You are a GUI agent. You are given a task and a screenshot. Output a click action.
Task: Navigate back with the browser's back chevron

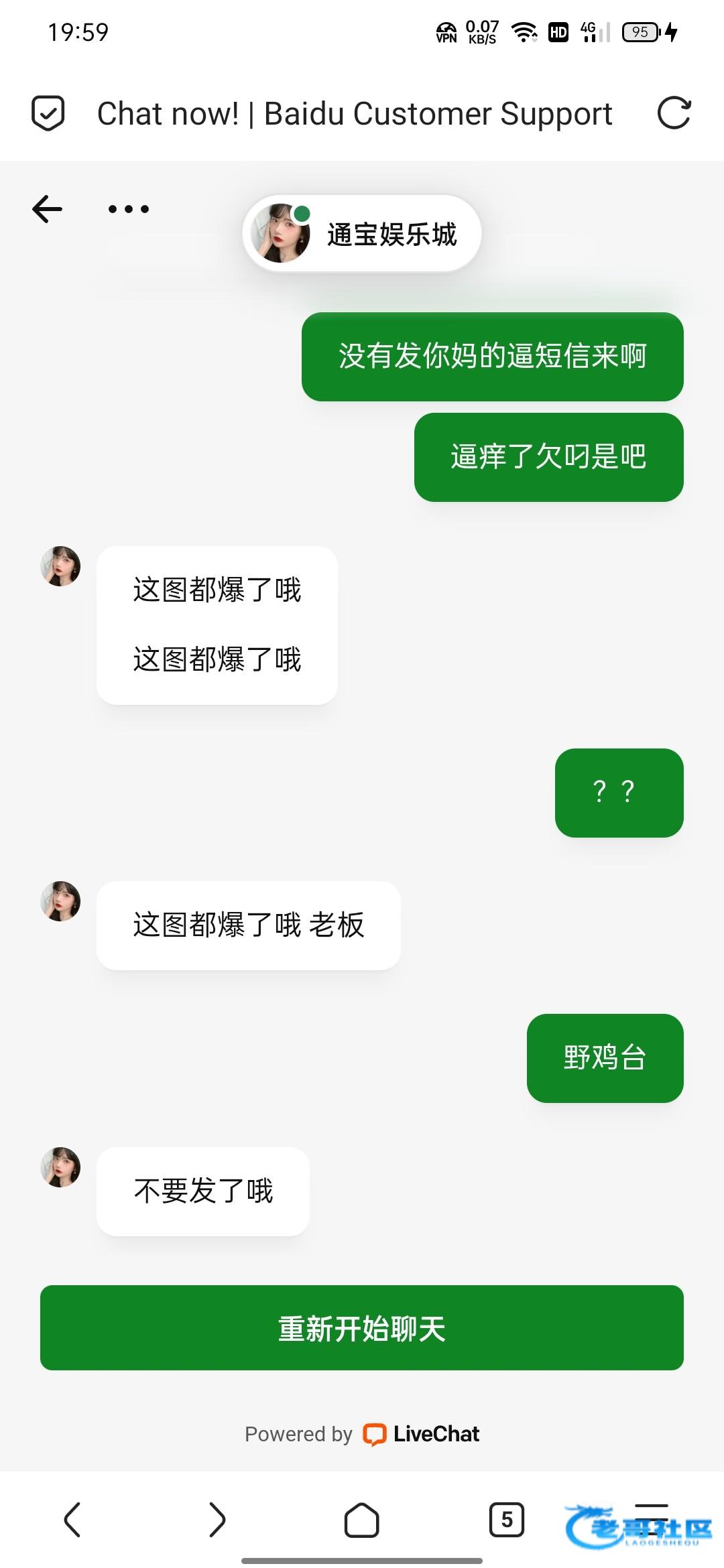[72, 1519]
